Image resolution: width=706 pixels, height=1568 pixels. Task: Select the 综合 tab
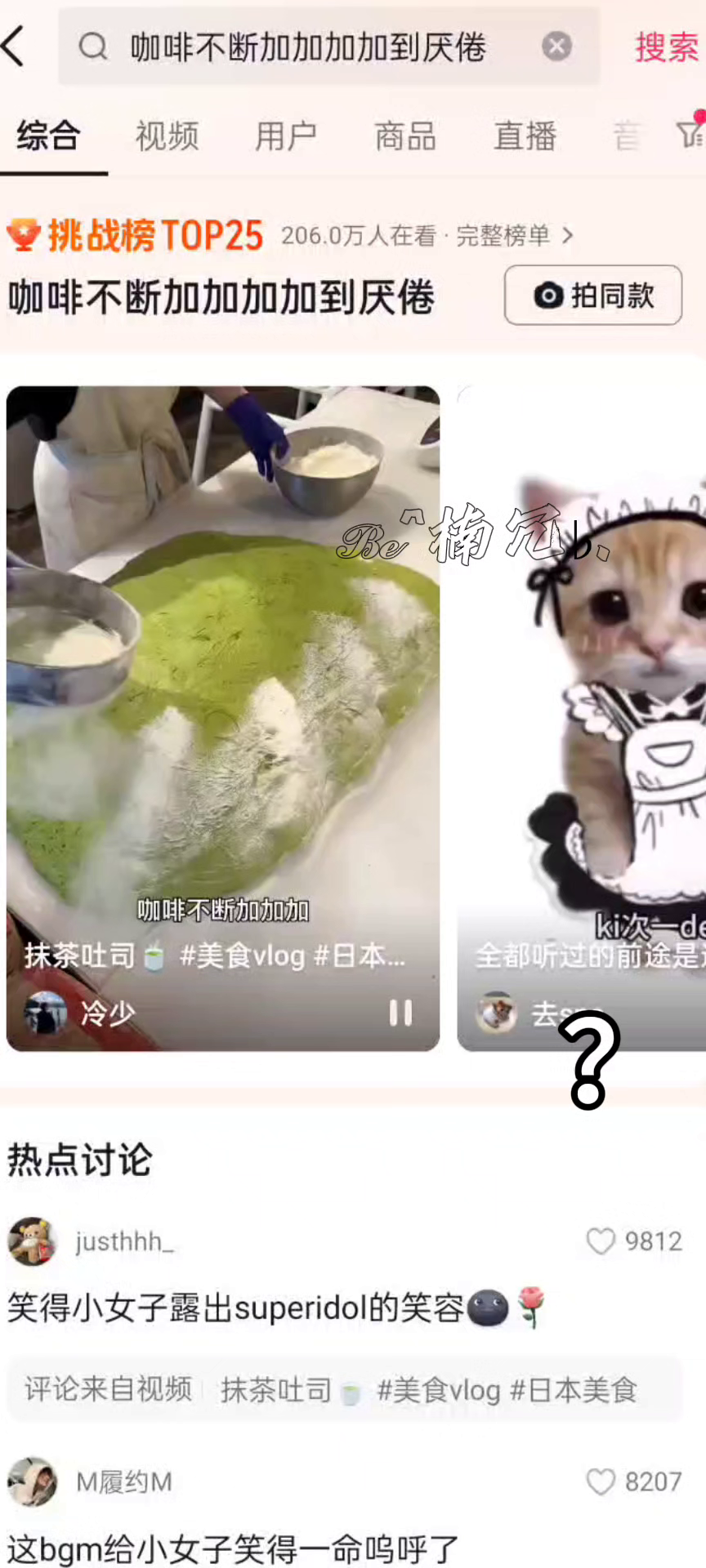click(49, 136)
